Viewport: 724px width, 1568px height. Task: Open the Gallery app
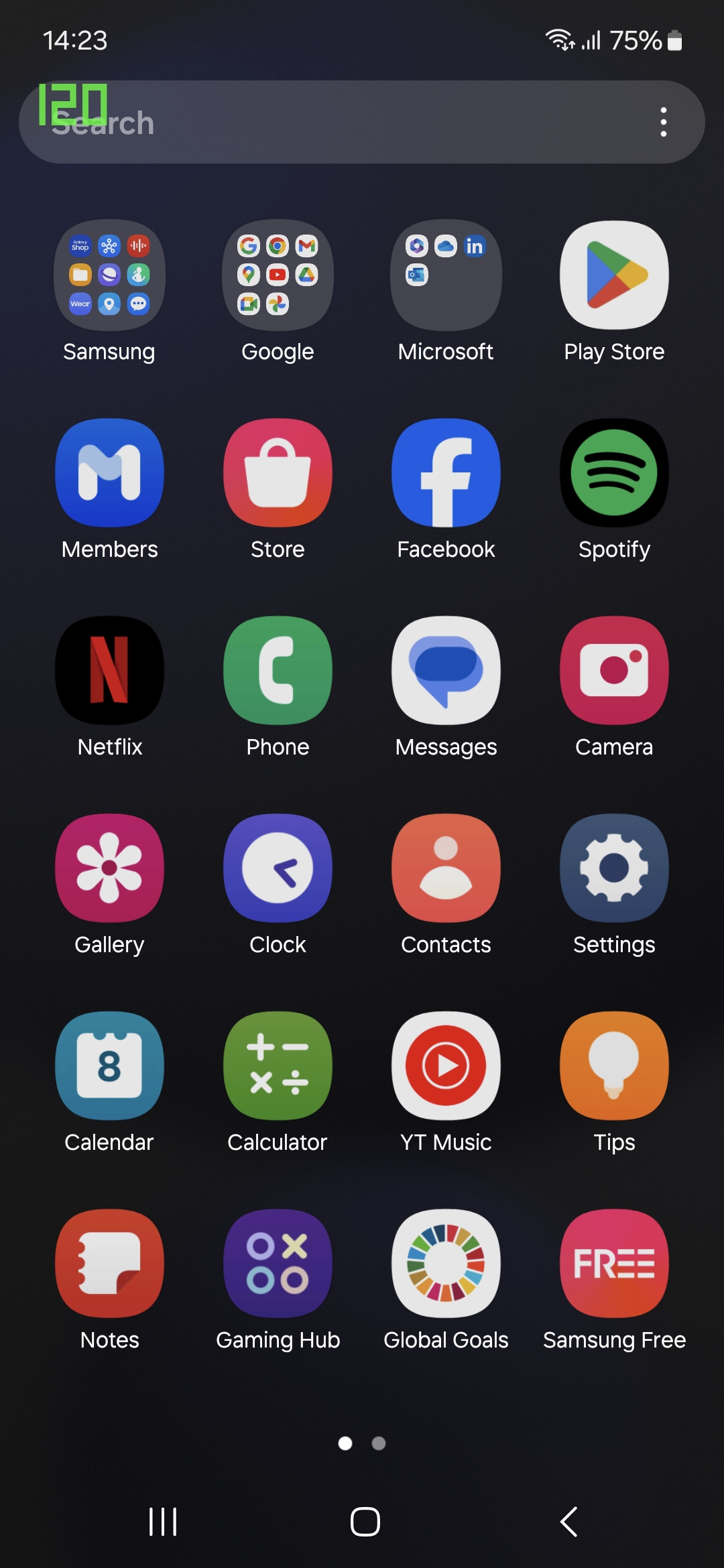pyautogui.click(x=109, y=868)
